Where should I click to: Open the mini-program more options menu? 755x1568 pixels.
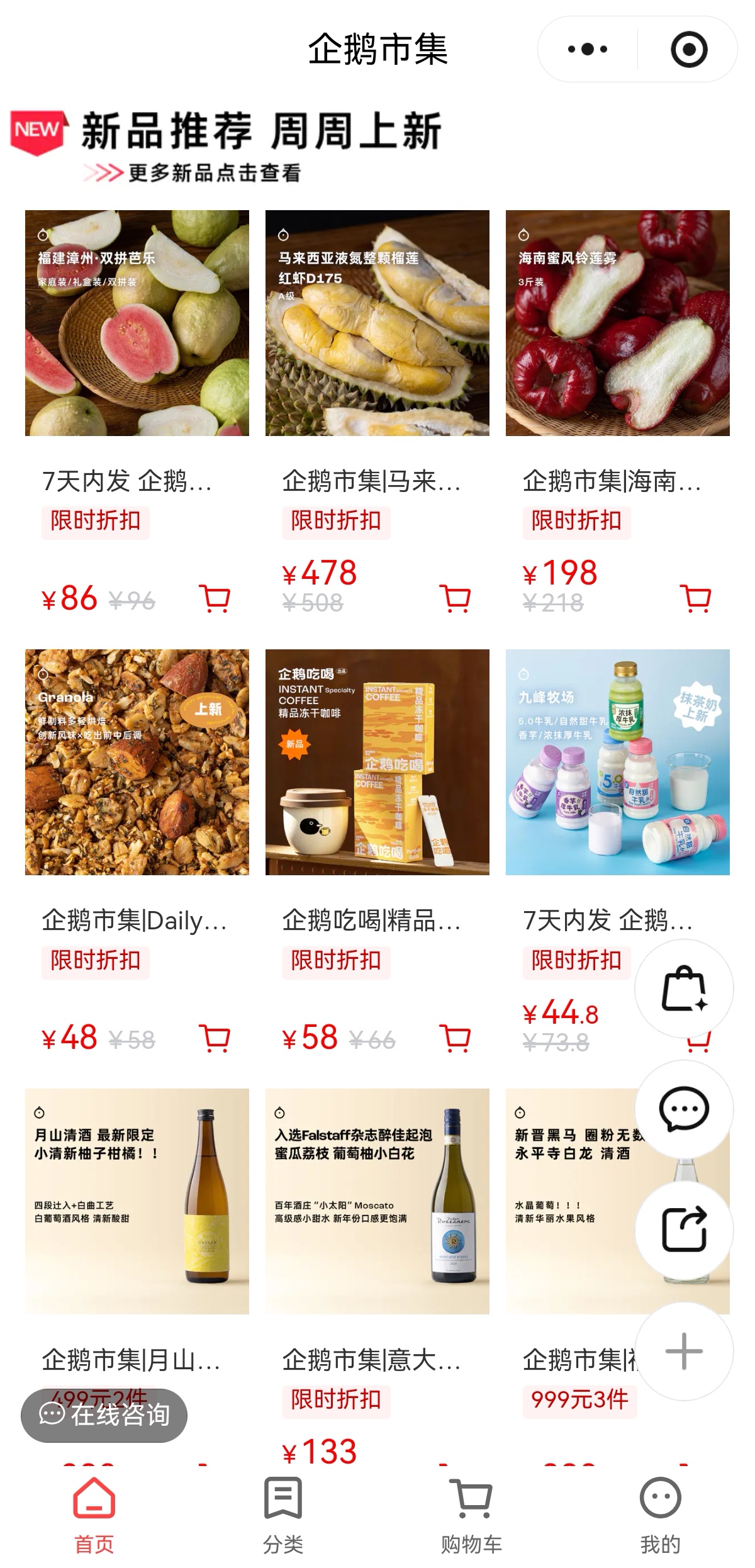tap(588, 49)
